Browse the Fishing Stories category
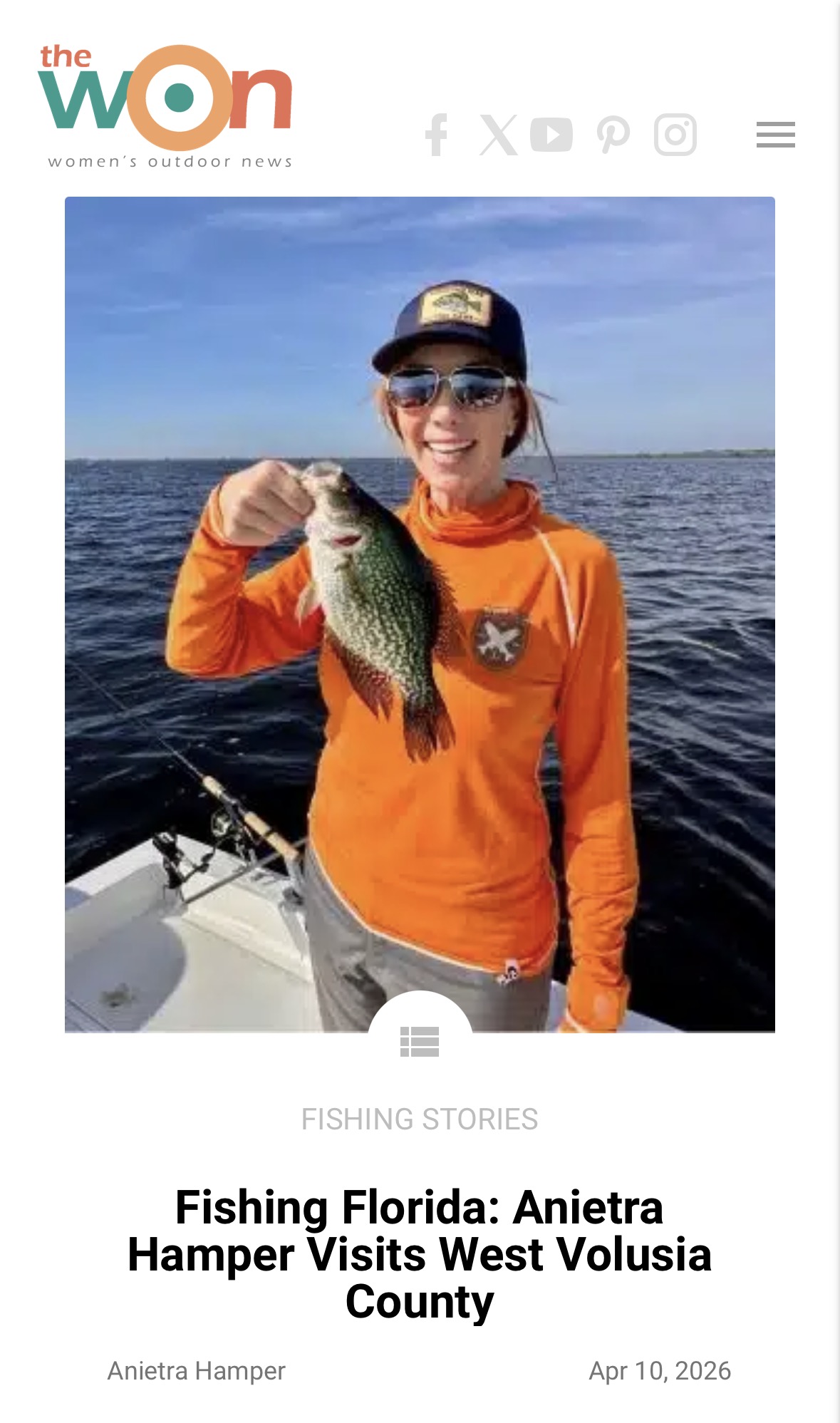 pos(420,1119)
